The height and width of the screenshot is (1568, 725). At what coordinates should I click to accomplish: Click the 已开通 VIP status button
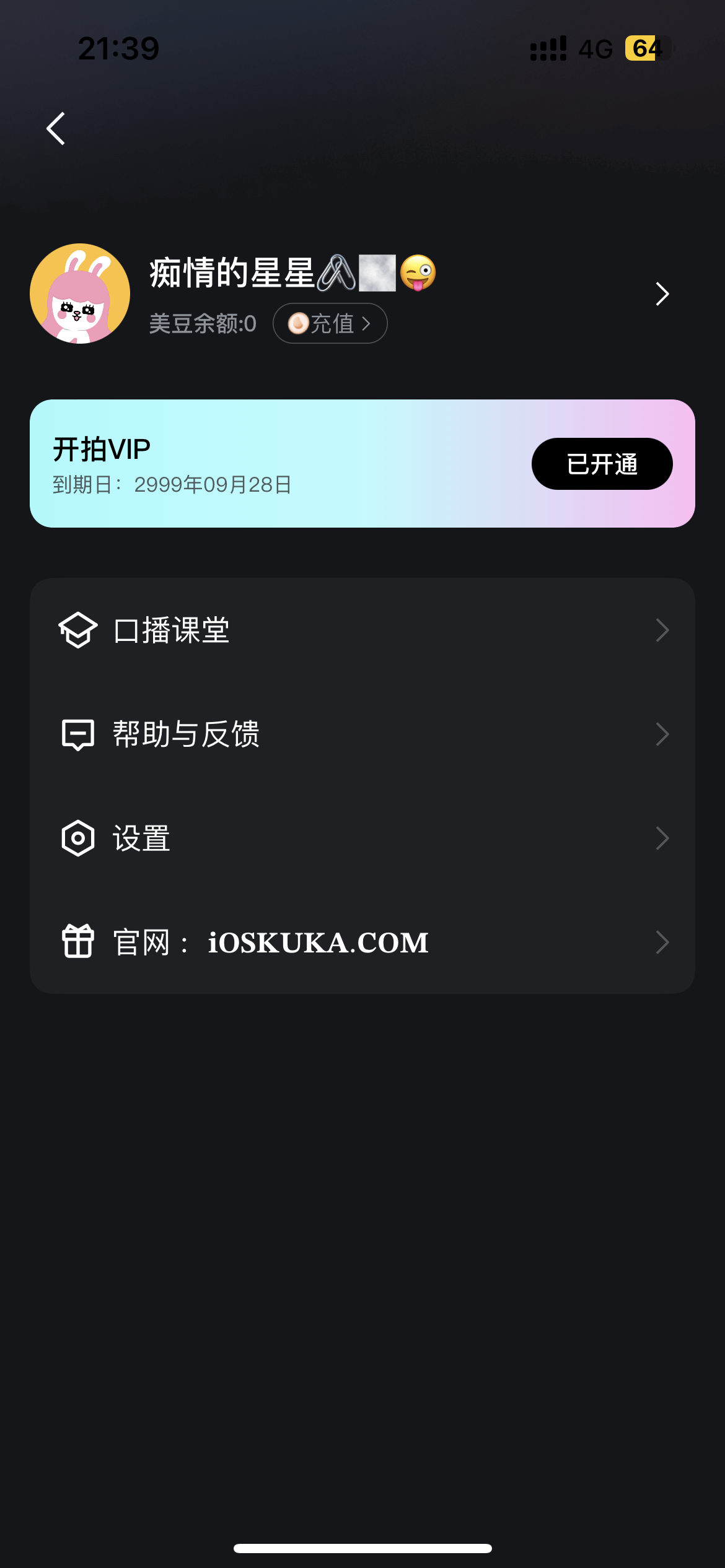click(x=601, y=463)
